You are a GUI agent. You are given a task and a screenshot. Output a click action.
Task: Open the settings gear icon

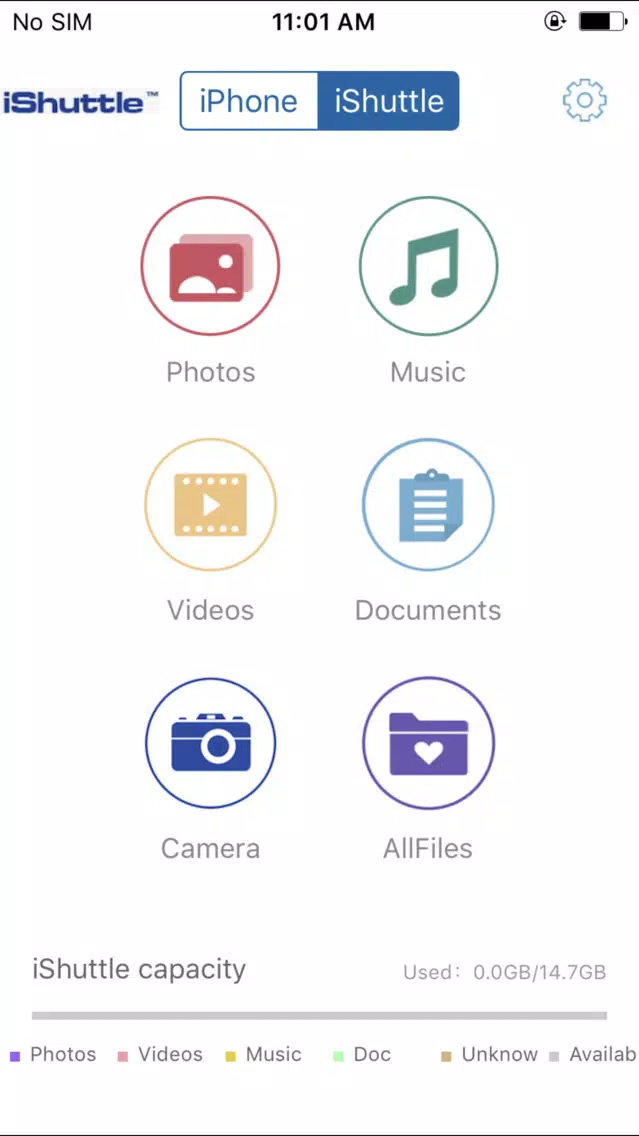[x=585, y=100]
